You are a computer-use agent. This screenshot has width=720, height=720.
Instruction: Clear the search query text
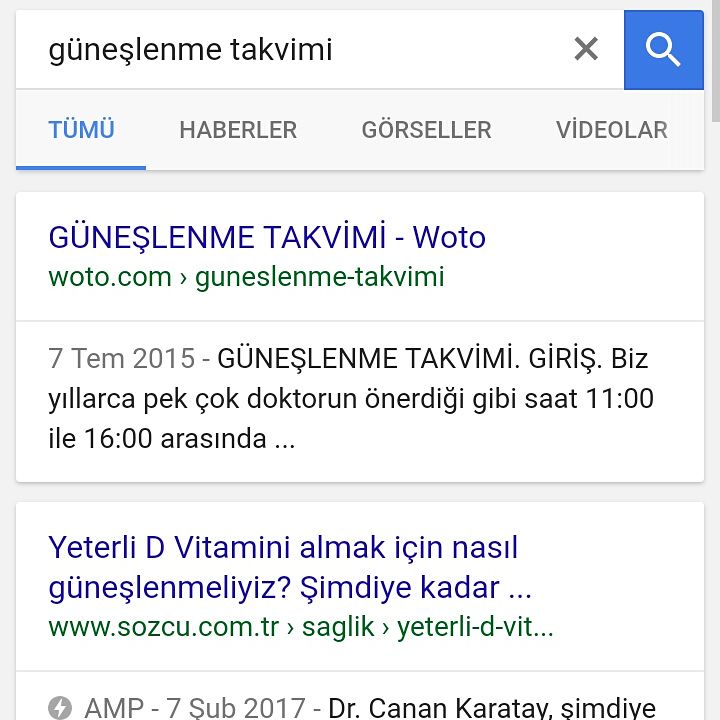pos(586,49)
